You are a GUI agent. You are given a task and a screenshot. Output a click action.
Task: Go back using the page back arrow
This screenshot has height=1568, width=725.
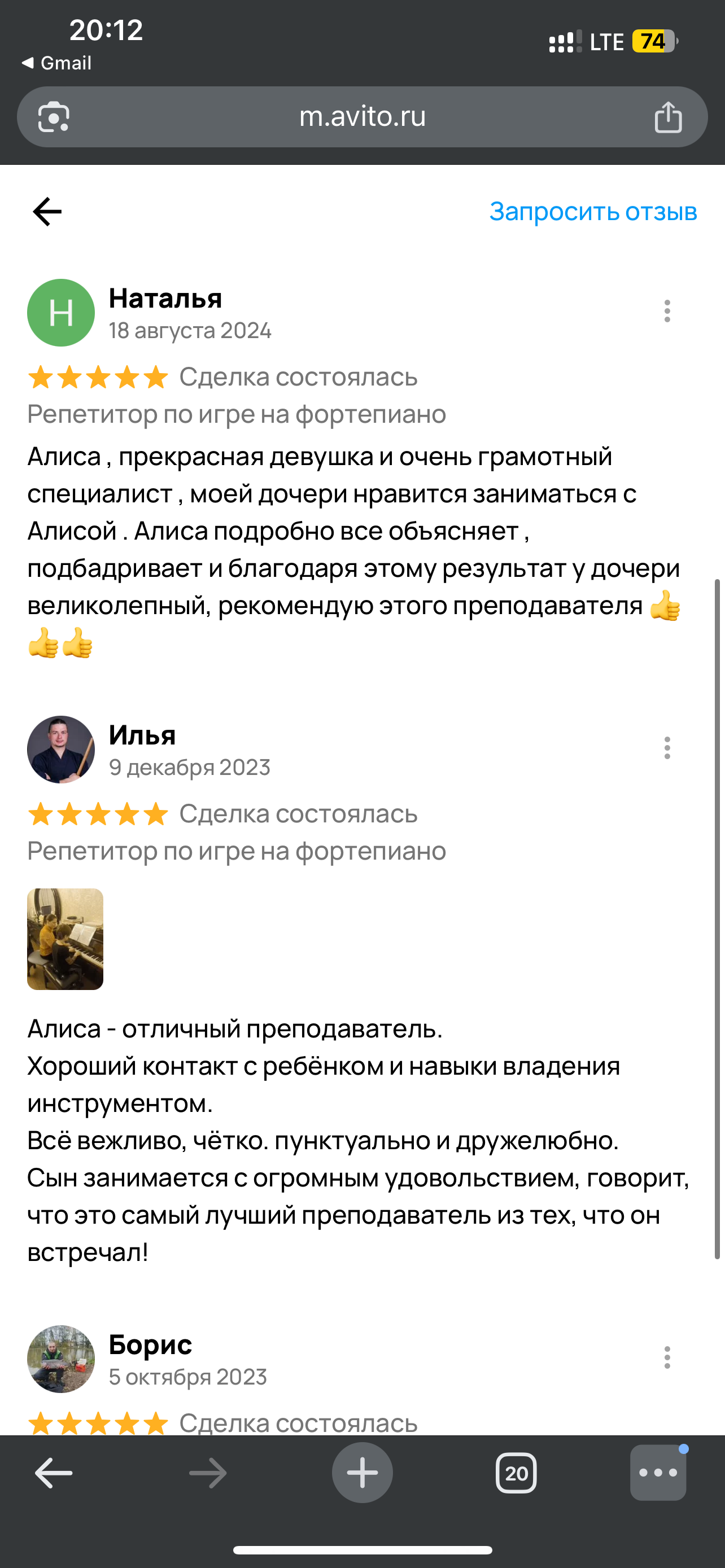(x=47, y=212)
